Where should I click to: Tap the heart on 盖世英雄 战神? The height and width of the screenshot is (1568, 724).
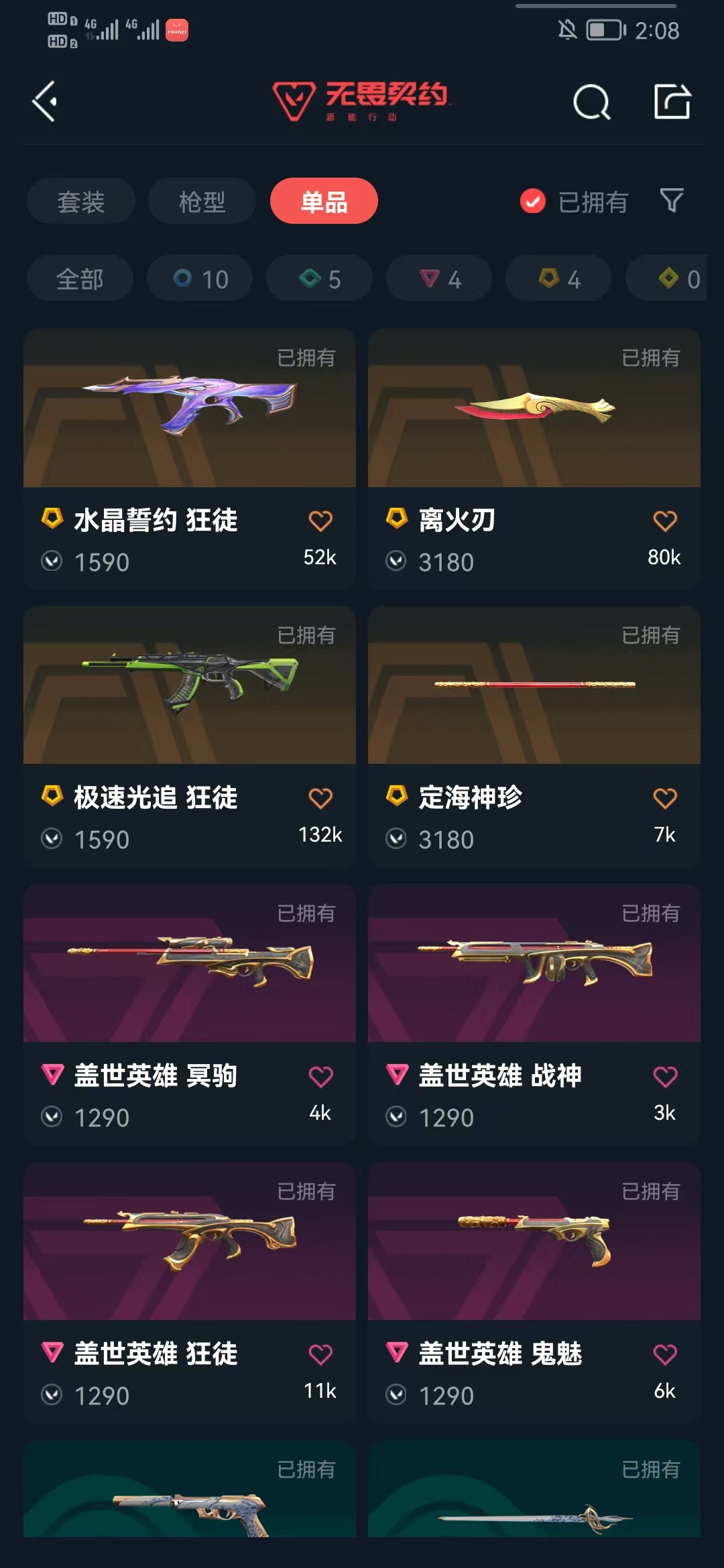(x=664, y=1077)
